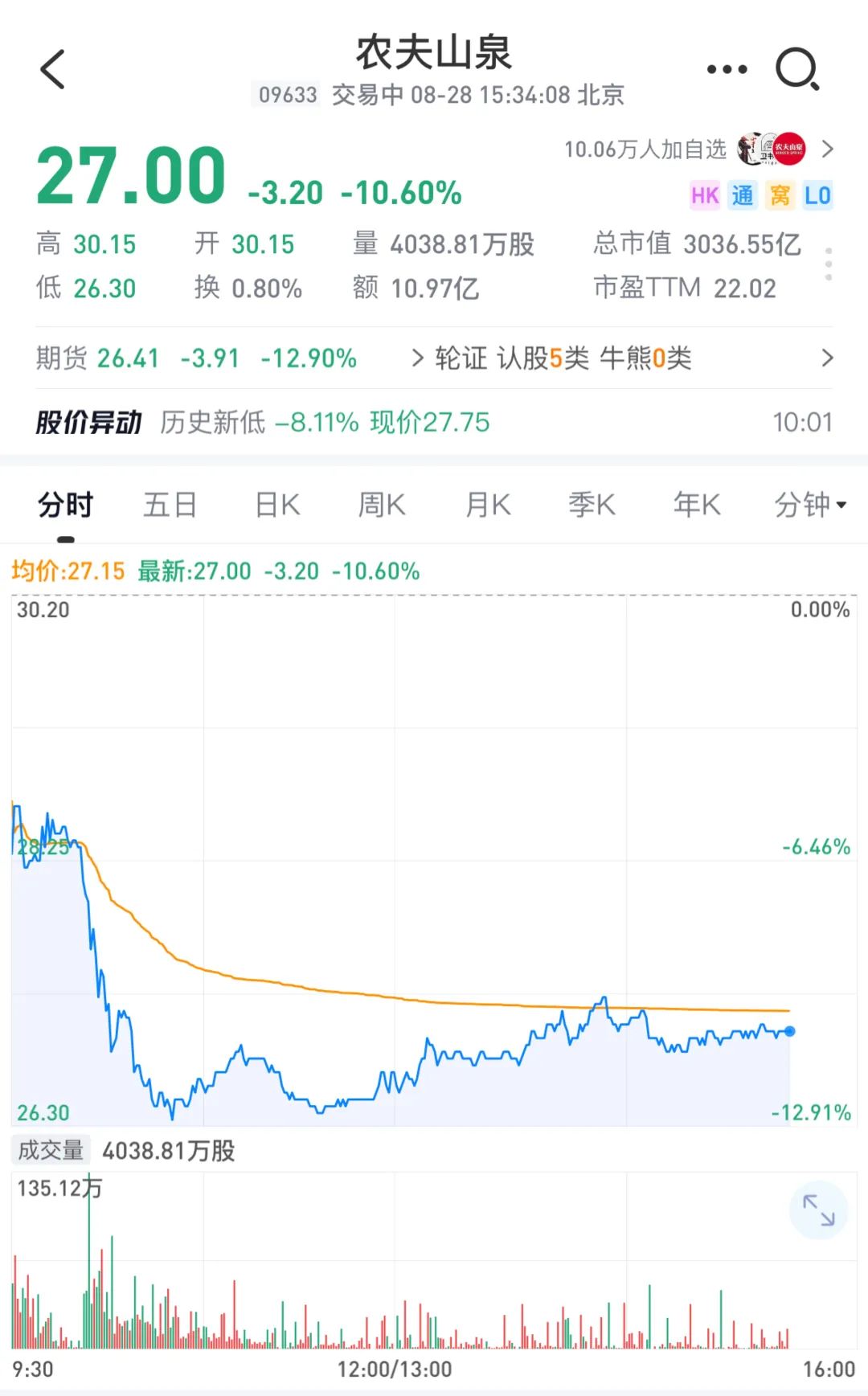
Task: Select the 分时 chart tab
Action: (x=66, y=505)
